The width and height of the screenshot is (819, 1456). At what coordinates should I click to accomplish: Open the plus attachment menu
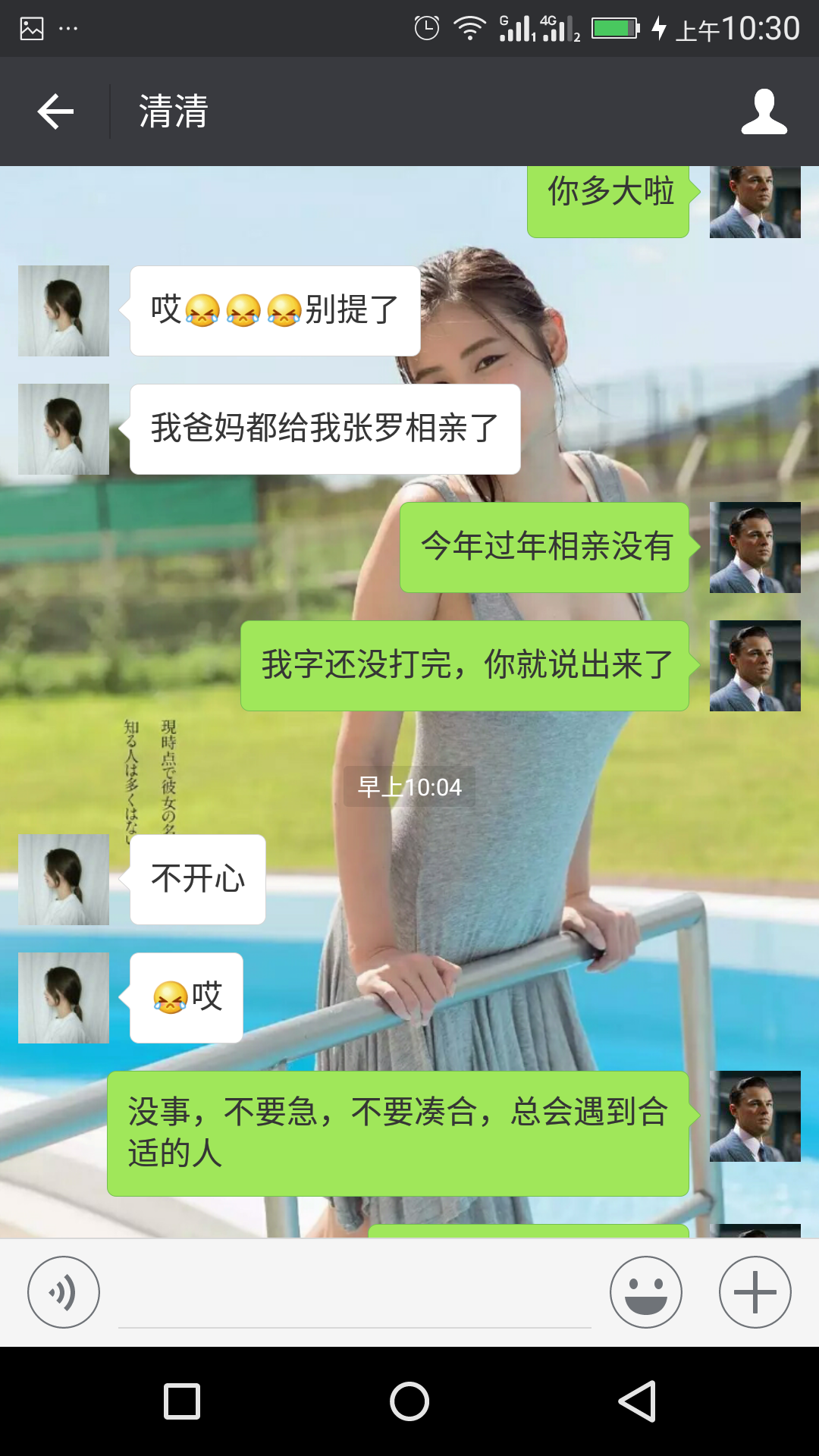tap(755, 1292)
